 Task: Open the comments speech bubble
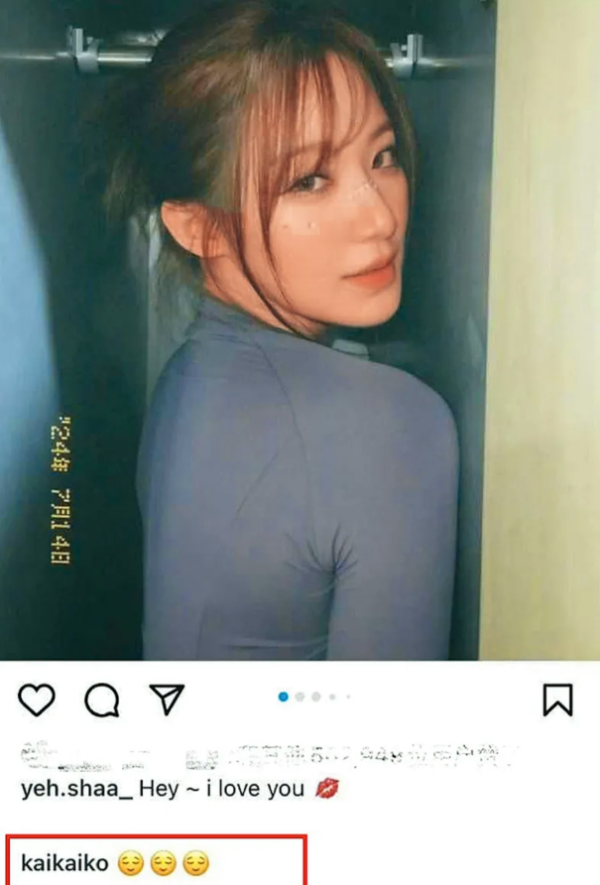click(100, 700)
